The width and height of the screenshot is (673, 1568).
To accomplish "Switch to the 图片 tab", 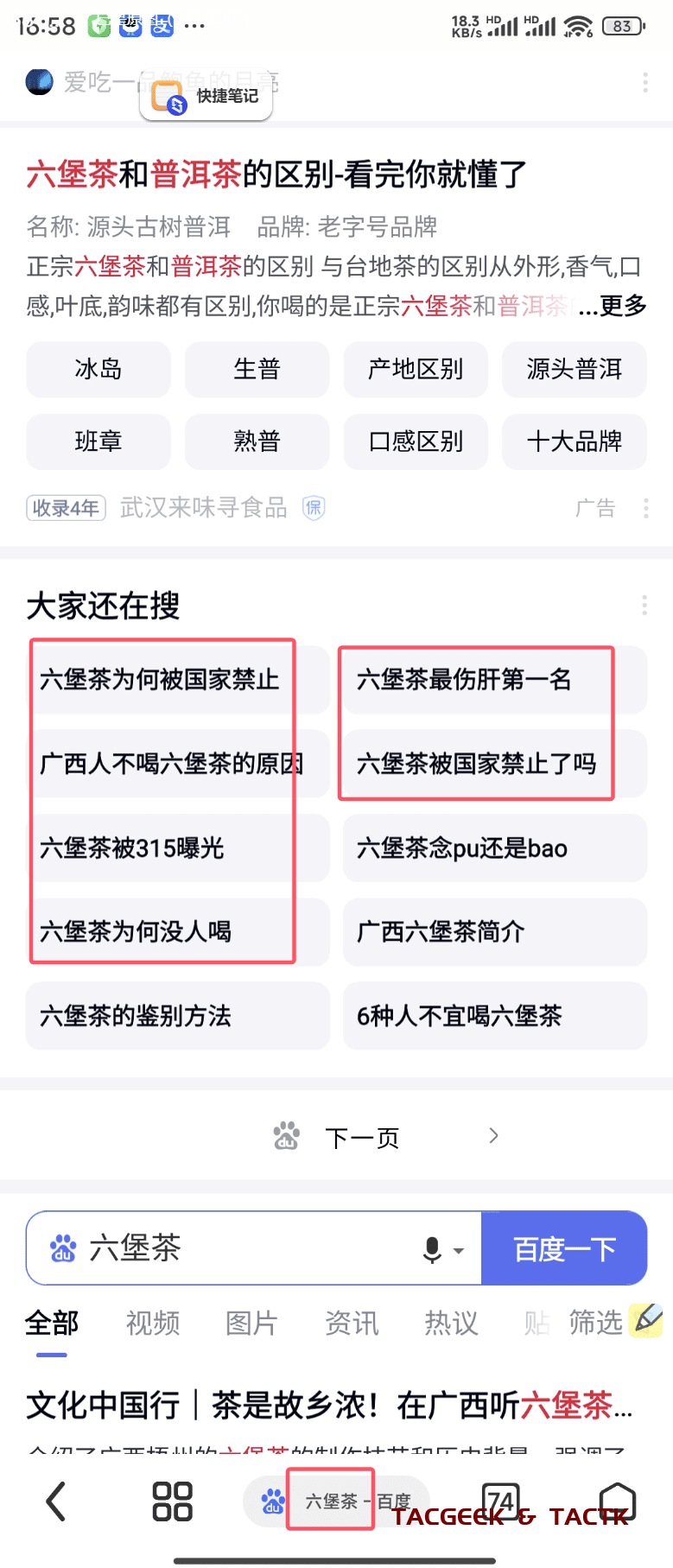I will (x=251, y=1323).
